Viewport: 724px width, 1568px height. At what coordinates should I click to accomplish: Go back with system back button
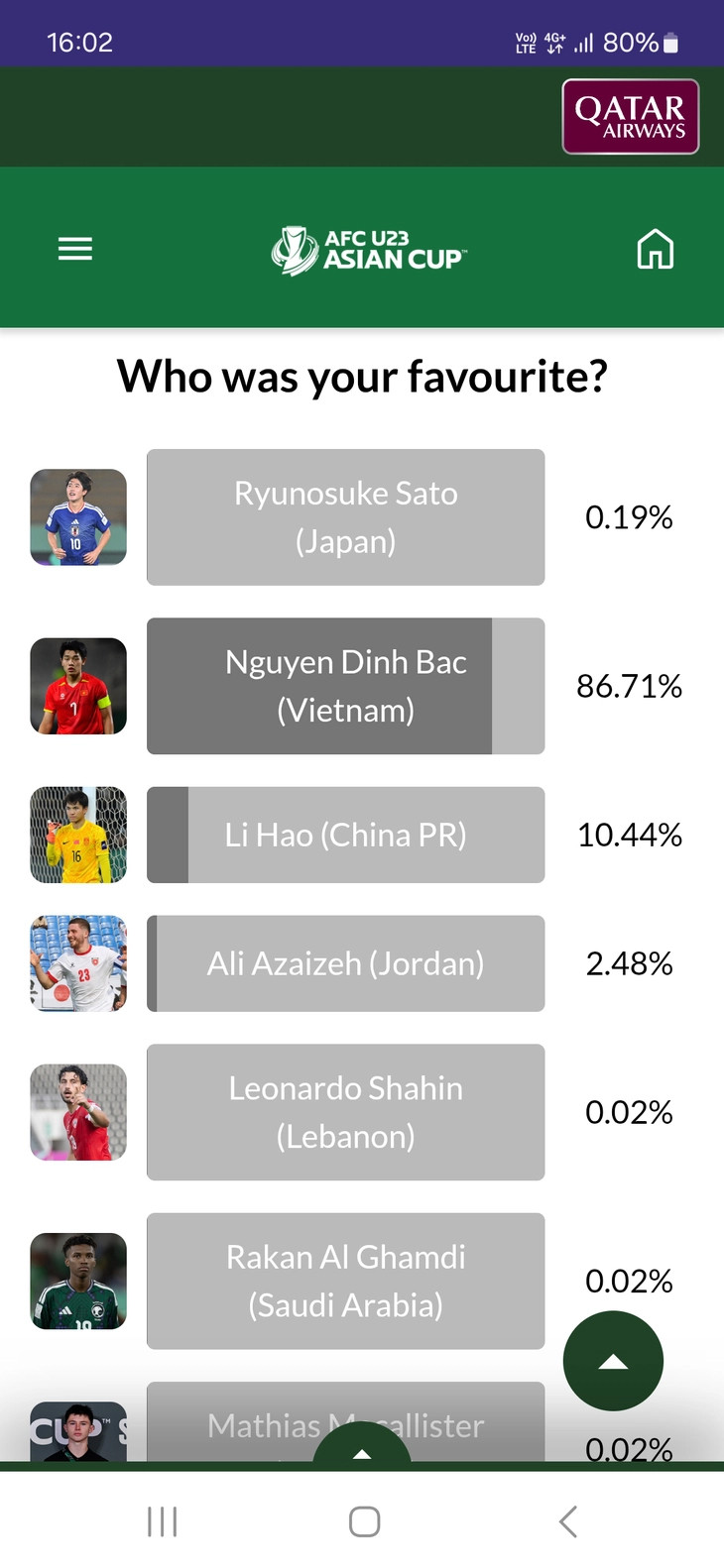click(567, 1521)
